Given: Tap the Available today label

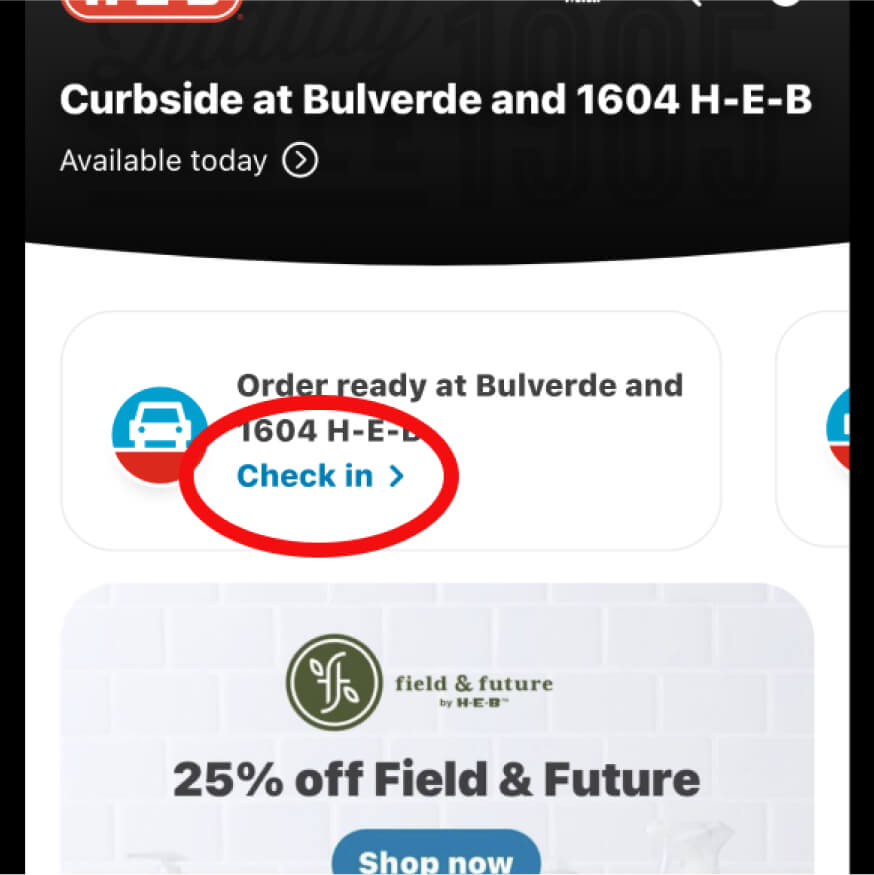Looking at the screenshot, I should click(x=163, y=160).
